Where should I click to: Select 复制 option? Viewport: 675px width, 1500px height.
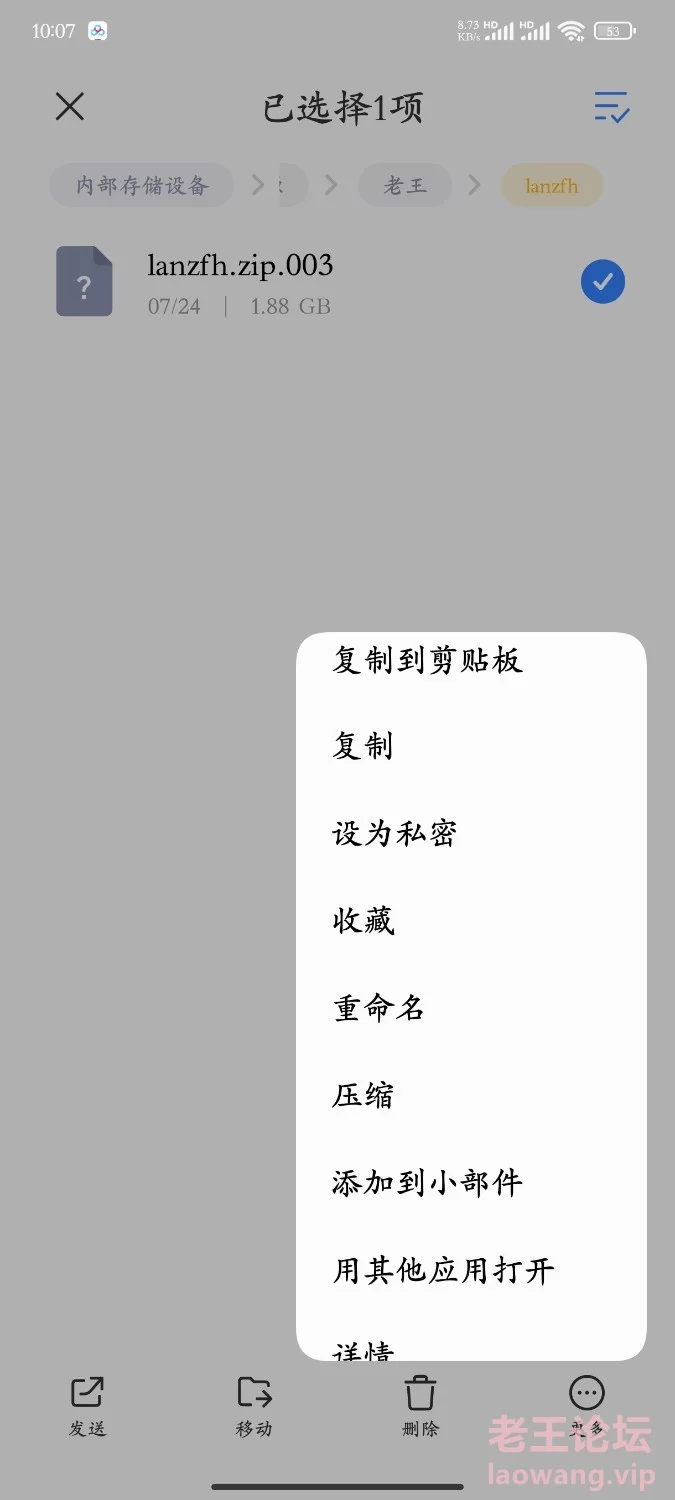471,747
